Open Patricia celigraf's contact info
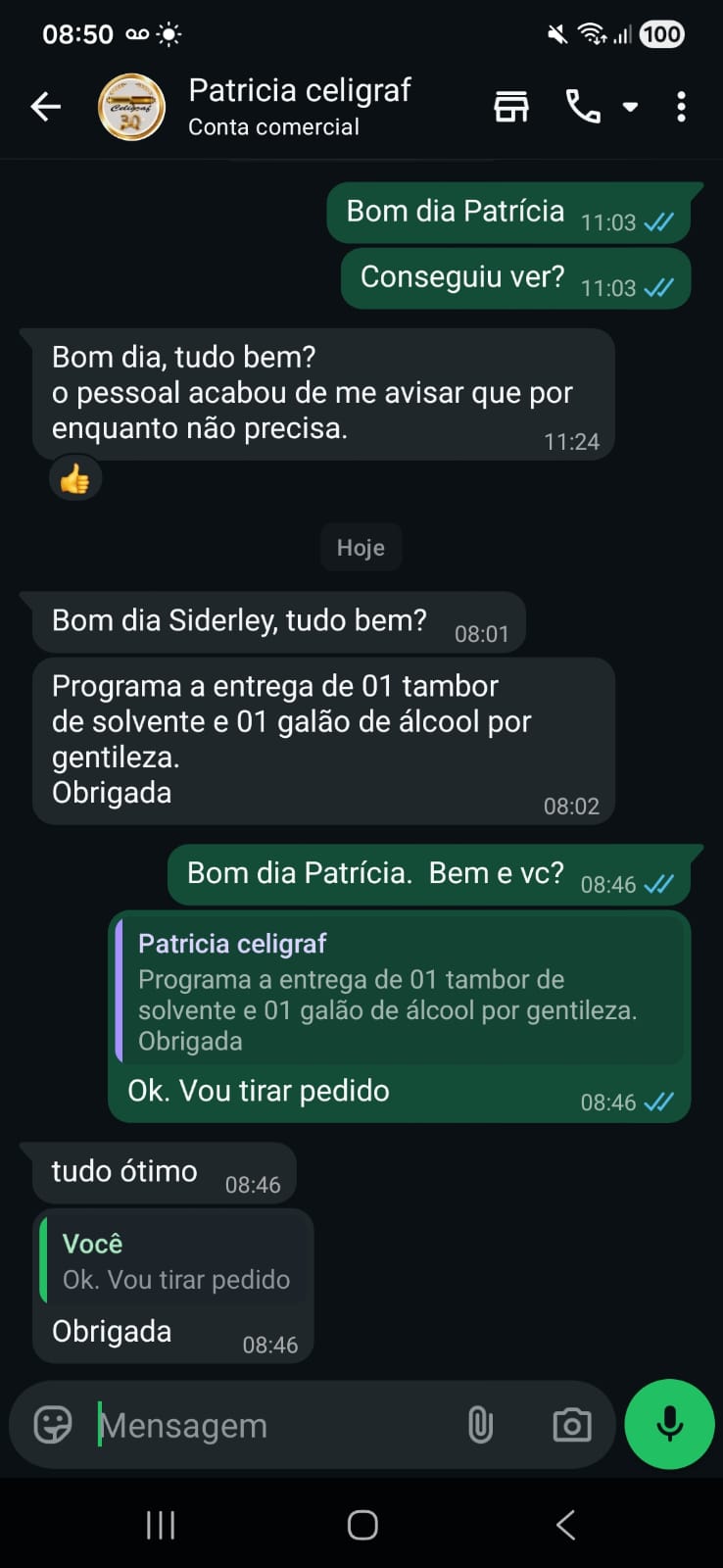Screen dimensions: 723x1568 (x=299, y=106)
